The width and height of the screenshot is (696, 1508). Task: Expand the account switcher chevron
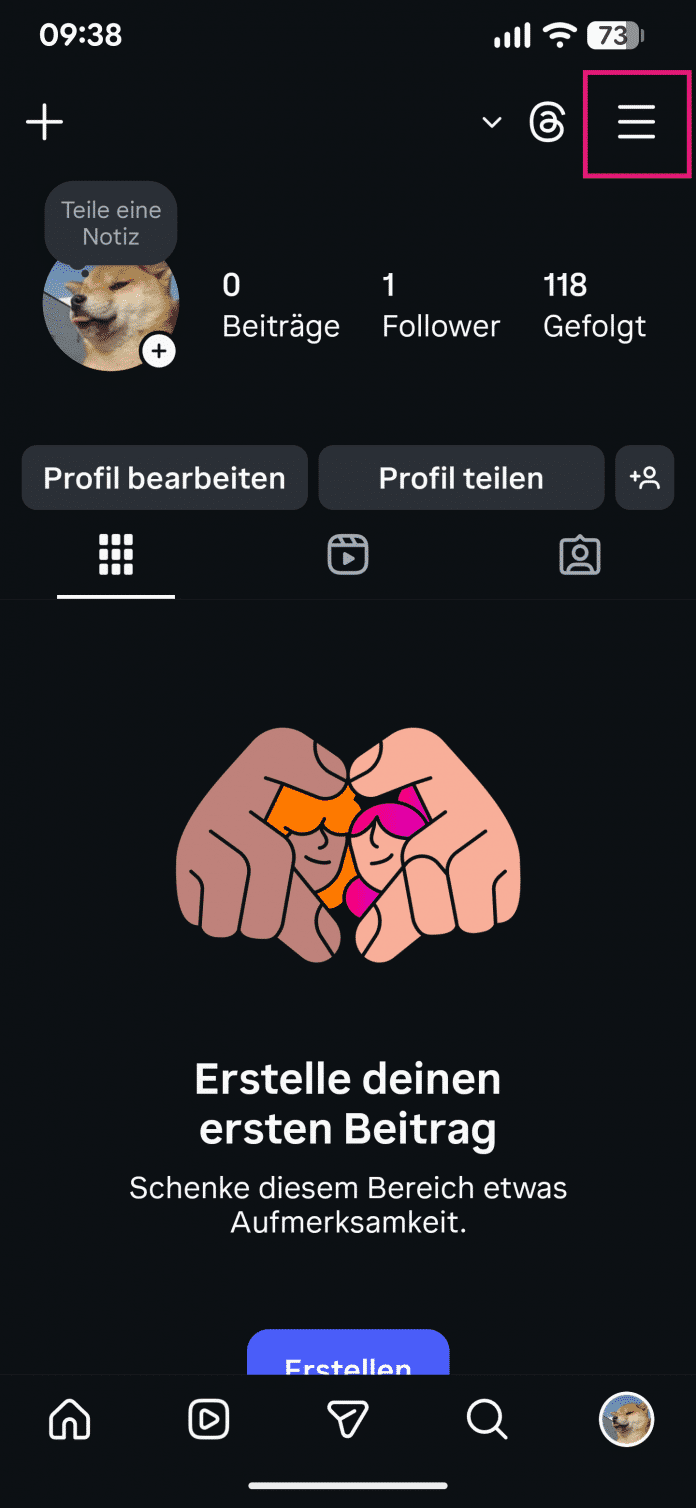(492, 123)
